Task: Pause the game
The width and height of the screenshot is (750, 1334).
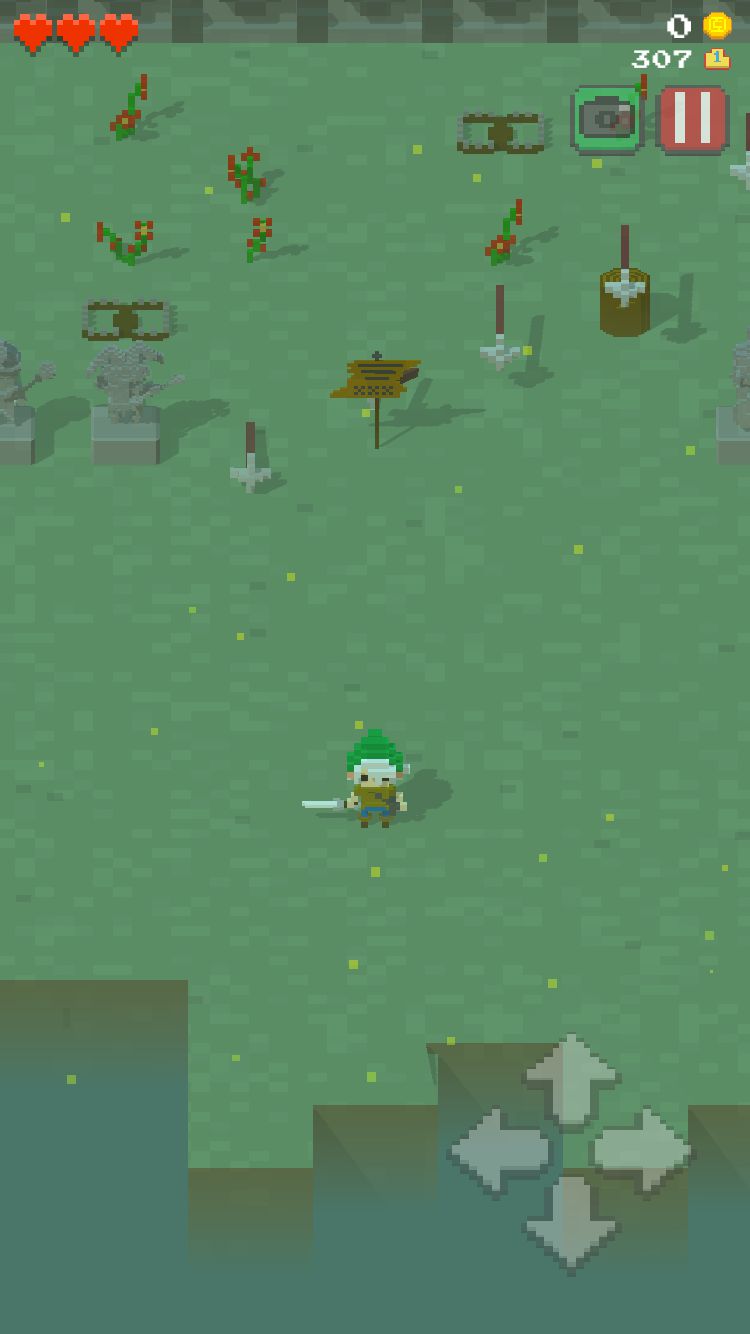Action: coord(693,119)
